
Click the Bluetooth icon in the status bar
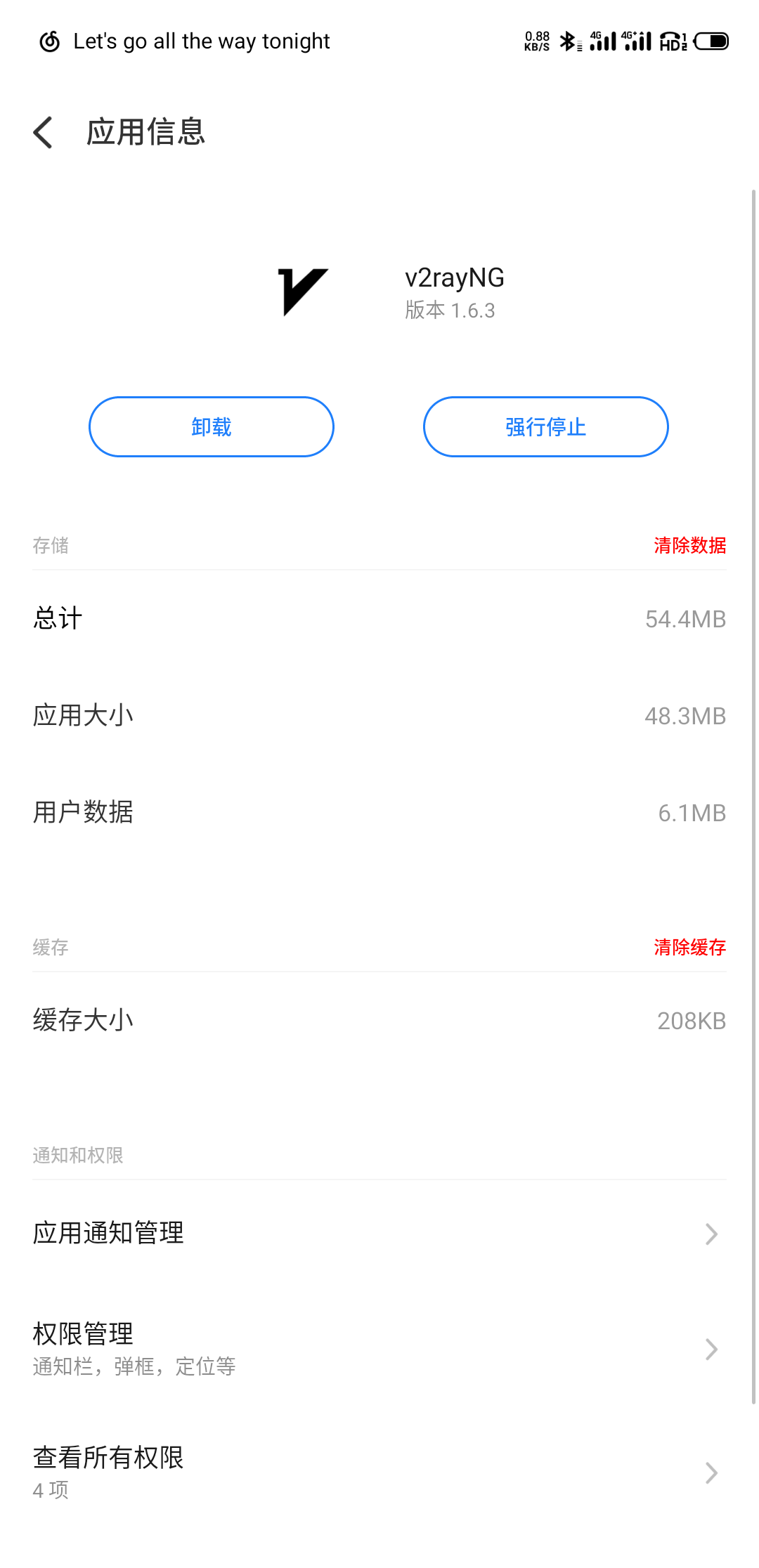(568, 41)
